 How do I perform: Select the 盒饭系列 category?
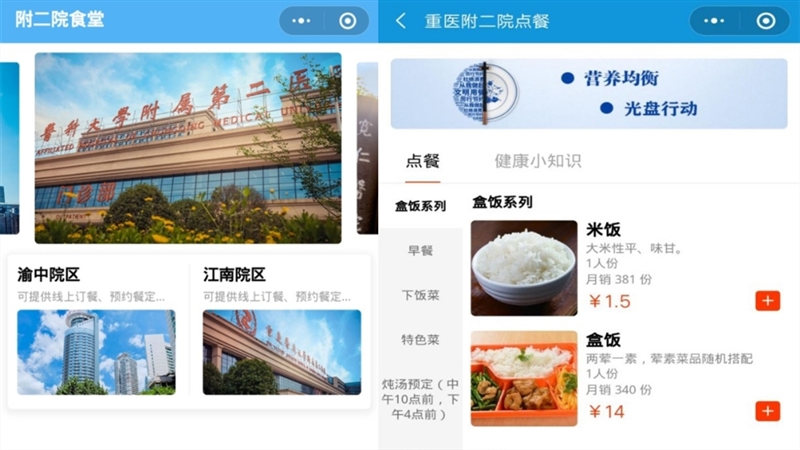tap(420, 207)
